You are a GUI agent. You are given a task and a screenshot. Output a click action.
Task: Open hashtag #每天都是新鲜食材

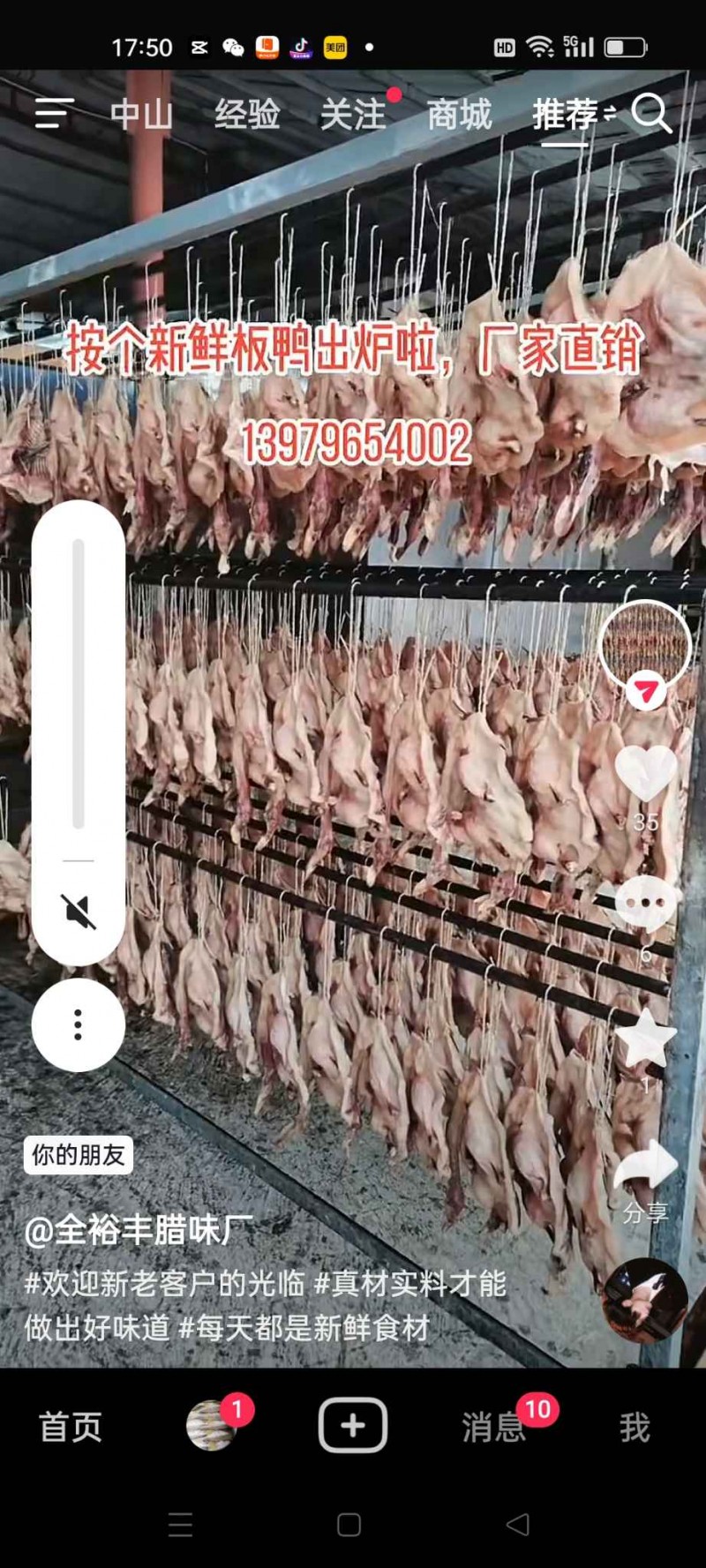[304, 1327]
